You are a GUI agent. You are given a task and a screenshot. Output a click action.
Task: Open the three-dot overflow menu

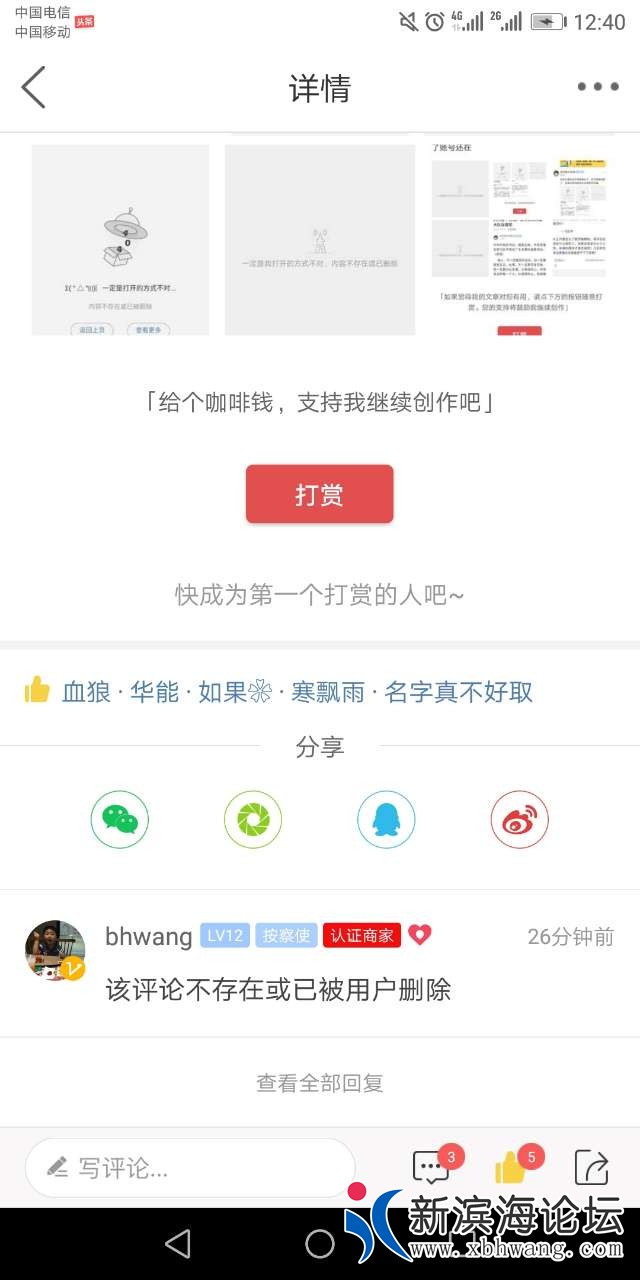pos(598,87)
